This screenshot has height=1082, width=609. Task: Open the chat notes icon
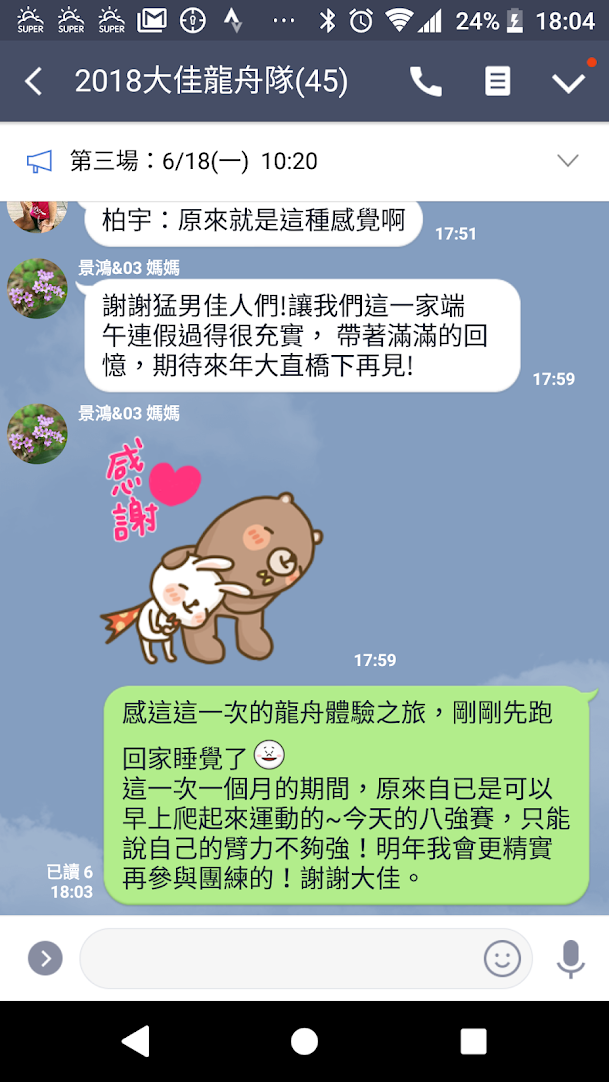point(497,82)
